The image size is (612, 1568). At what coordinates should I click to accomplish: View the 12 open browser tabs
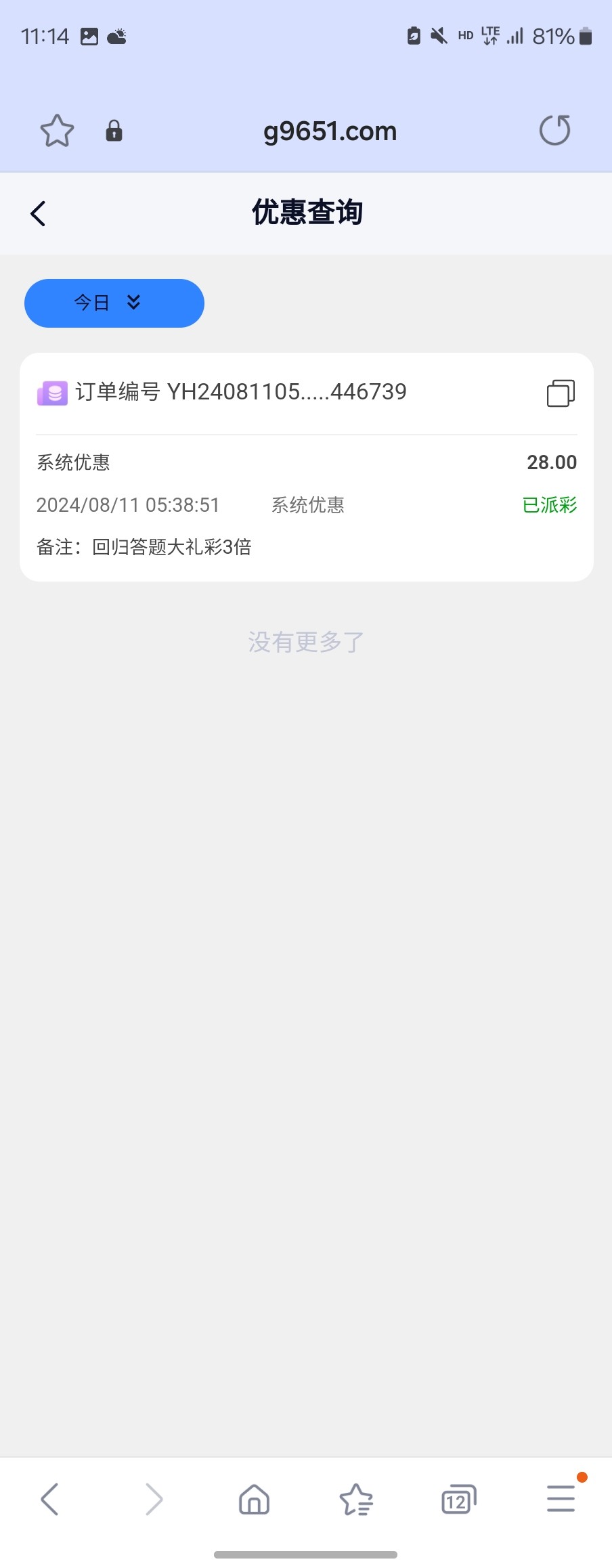[458, 1499]
